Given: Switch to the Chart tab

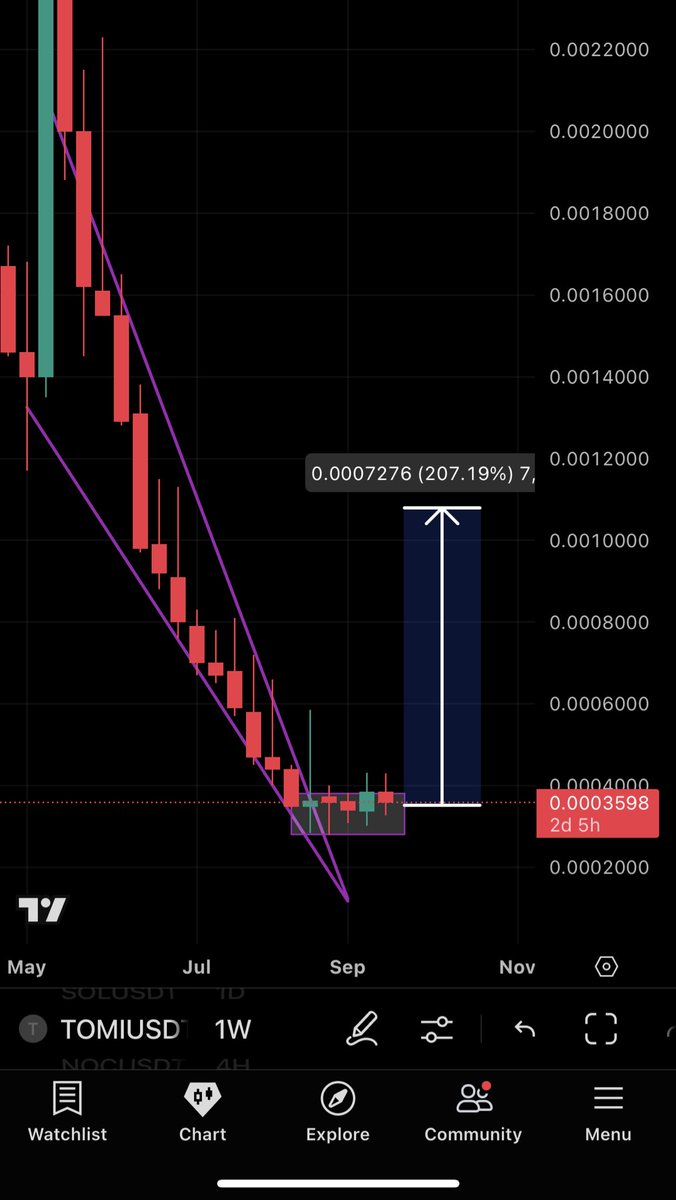Looking at the screenshot, I should pyautogui.click(x=202, y=1112).
